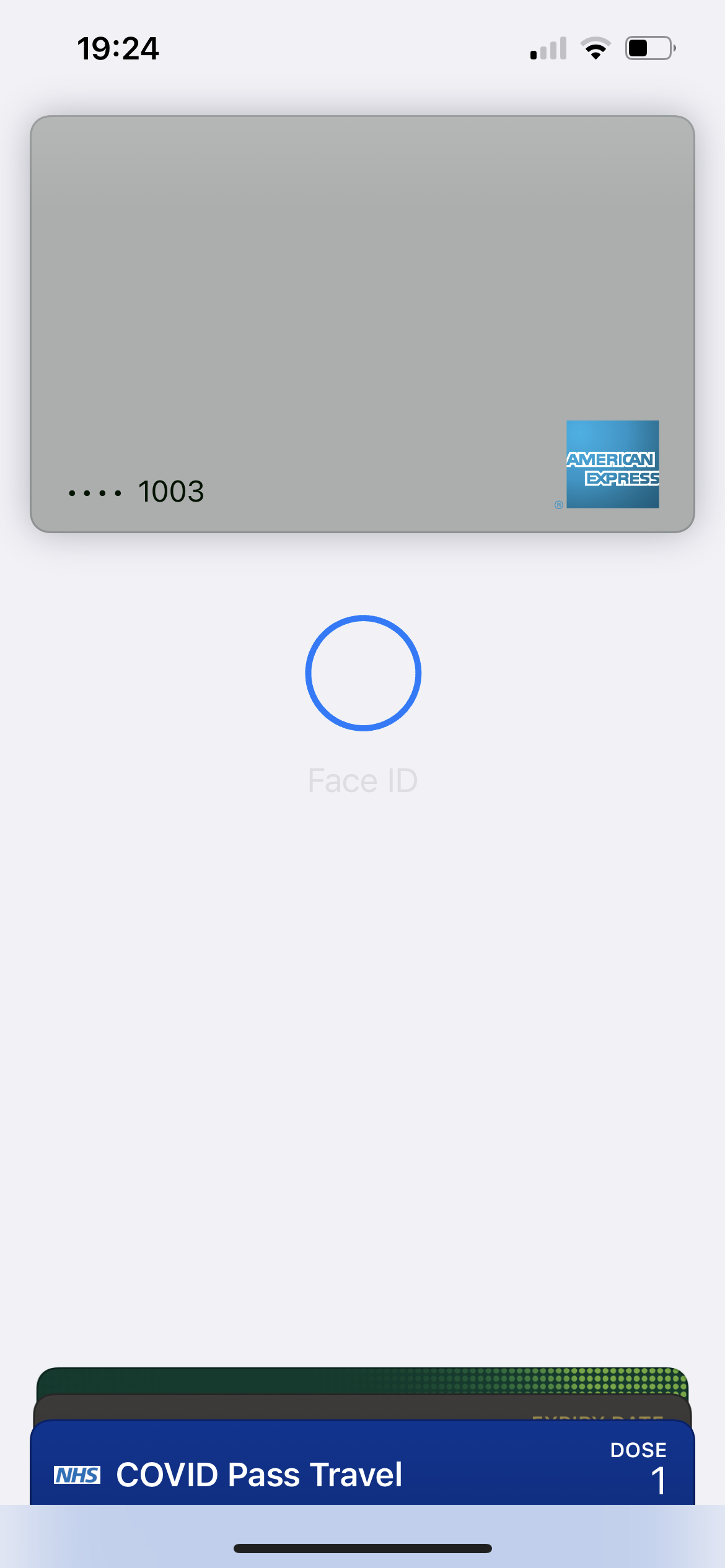Select the American Express card ending 1003
This screenshot has height=1568, width=725.
tap(362, 324)
